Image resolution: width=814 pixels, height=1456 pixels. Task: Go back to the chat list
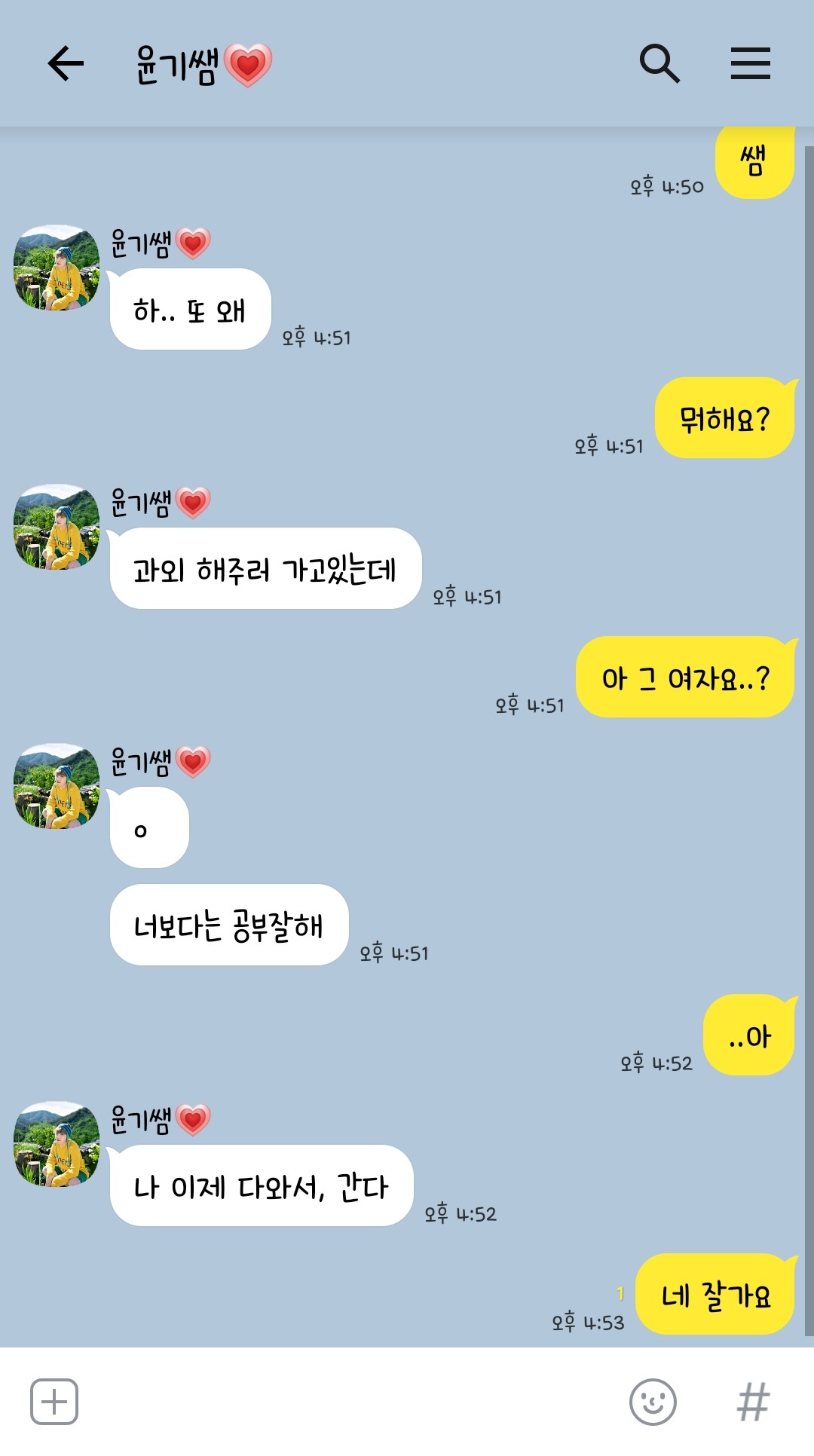[66, 63]
